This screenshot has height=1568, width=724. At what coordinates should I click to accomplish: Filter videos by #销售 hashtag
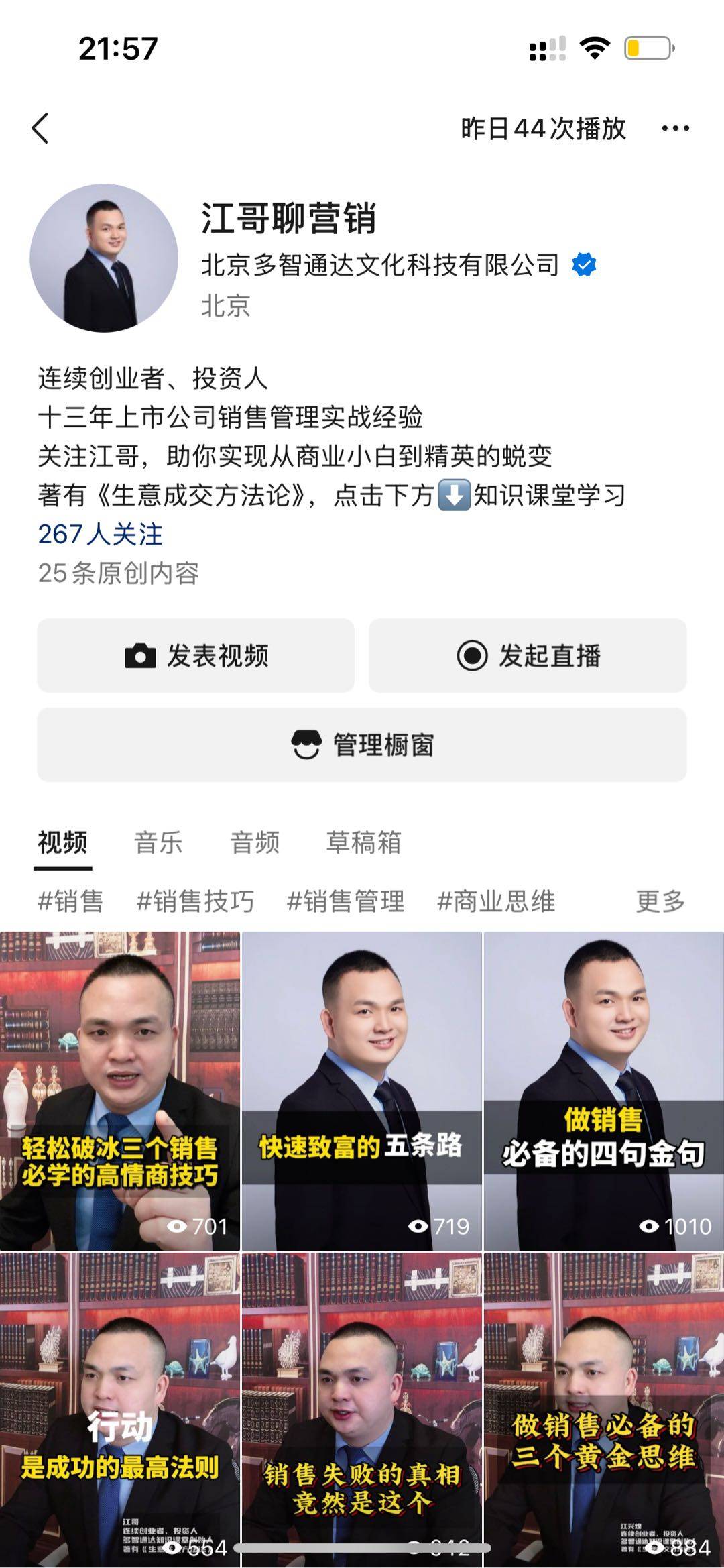click(70, 901)
